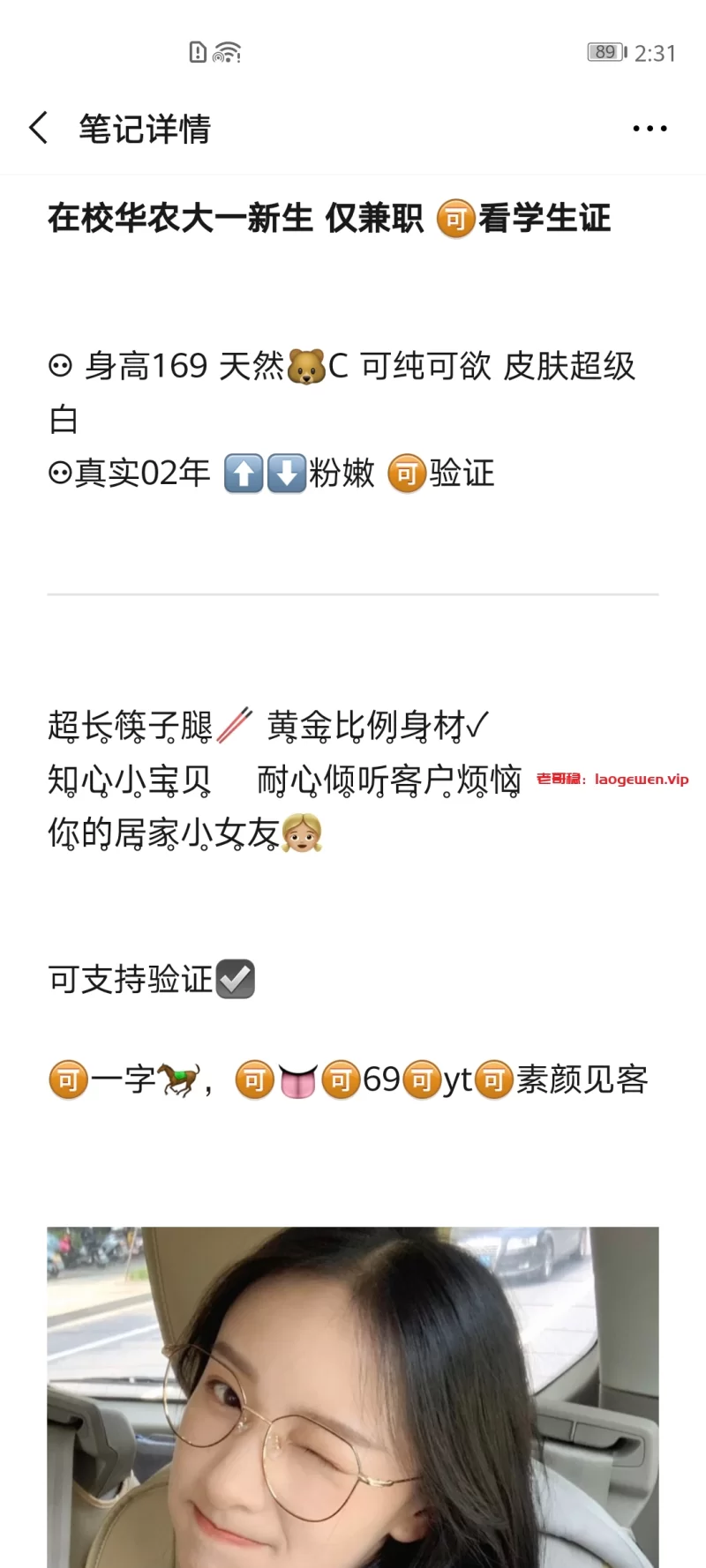Open the photo attached to the note
706x1568 pixels.
coord(353,1396)
